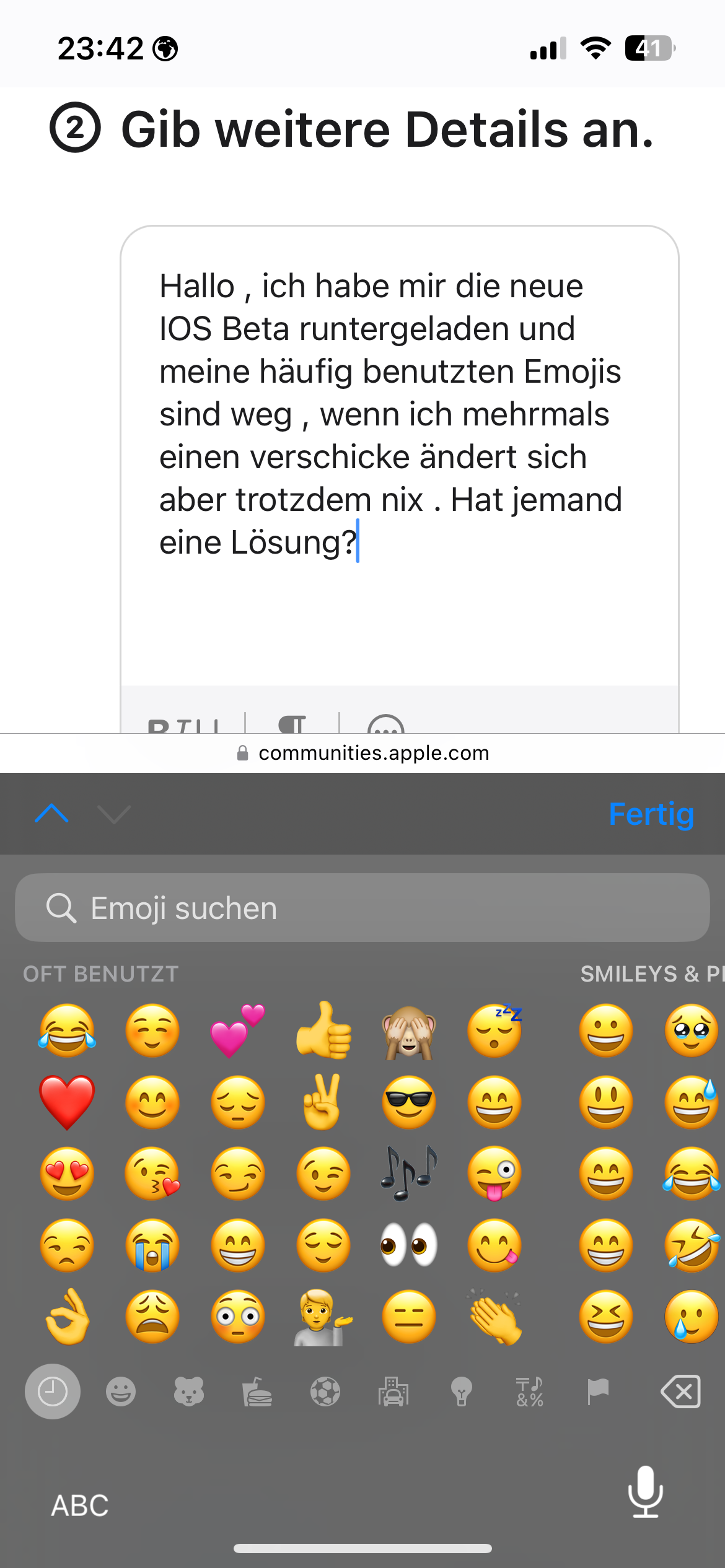Delete last character with backspace key
The image size is (725, 1568).
[x=680, y=1392]
